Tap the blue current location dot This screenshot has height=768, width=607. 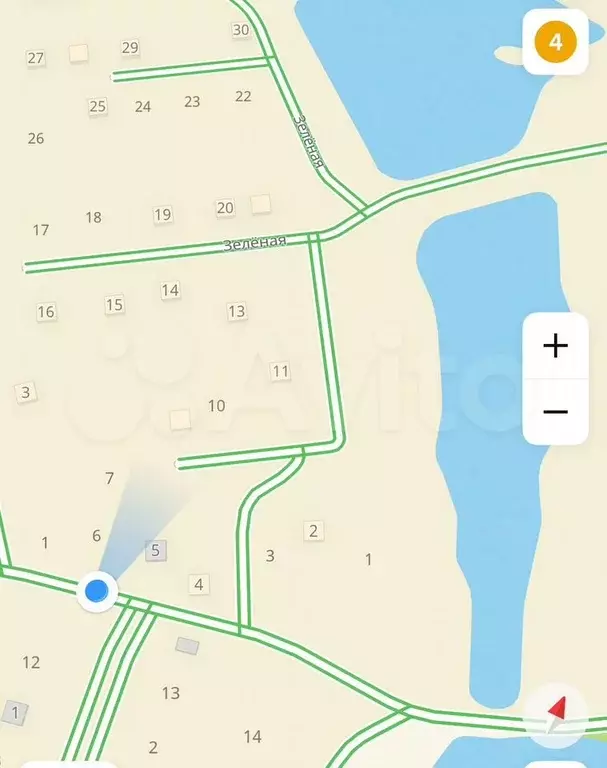[97, 591]
